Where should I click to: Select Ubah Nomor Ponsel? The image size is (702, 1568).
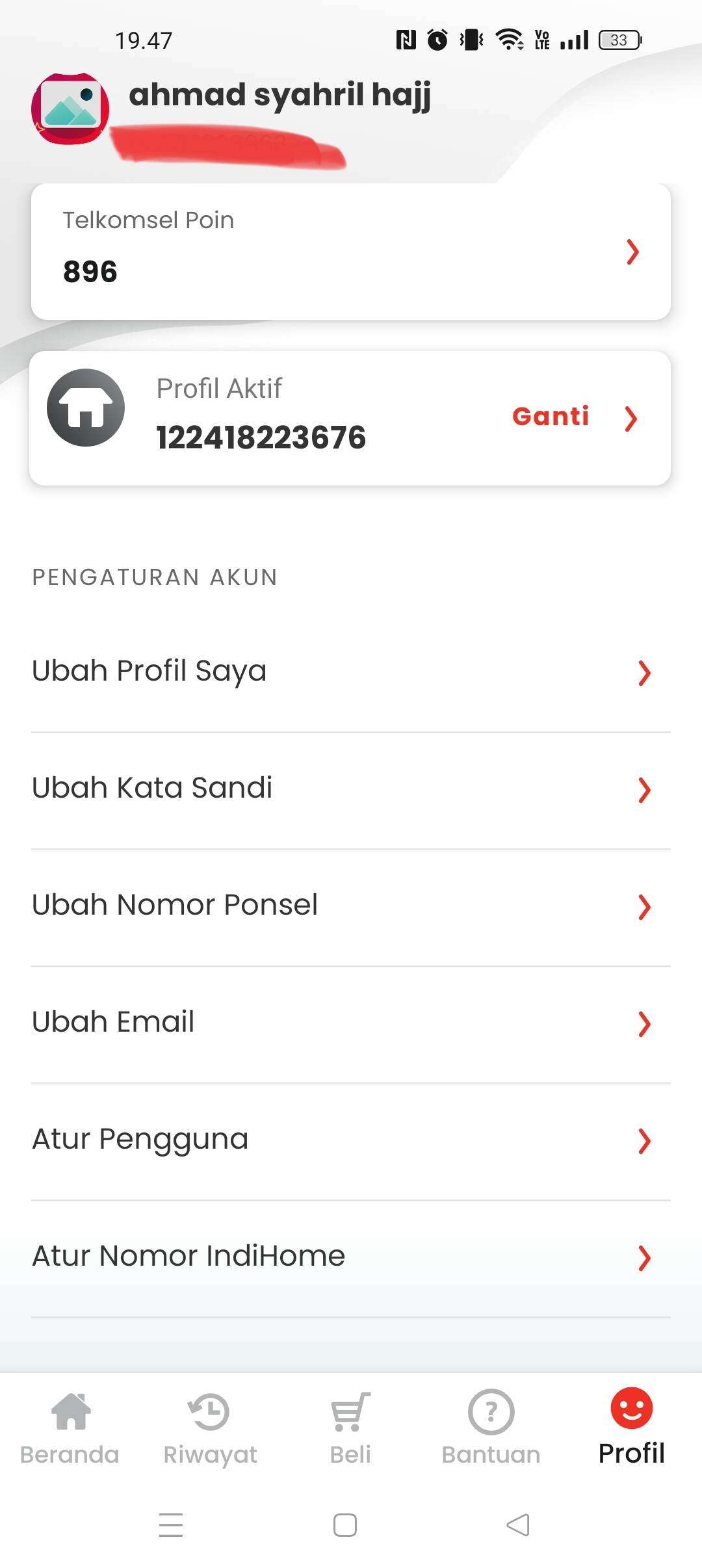[351, 906]
